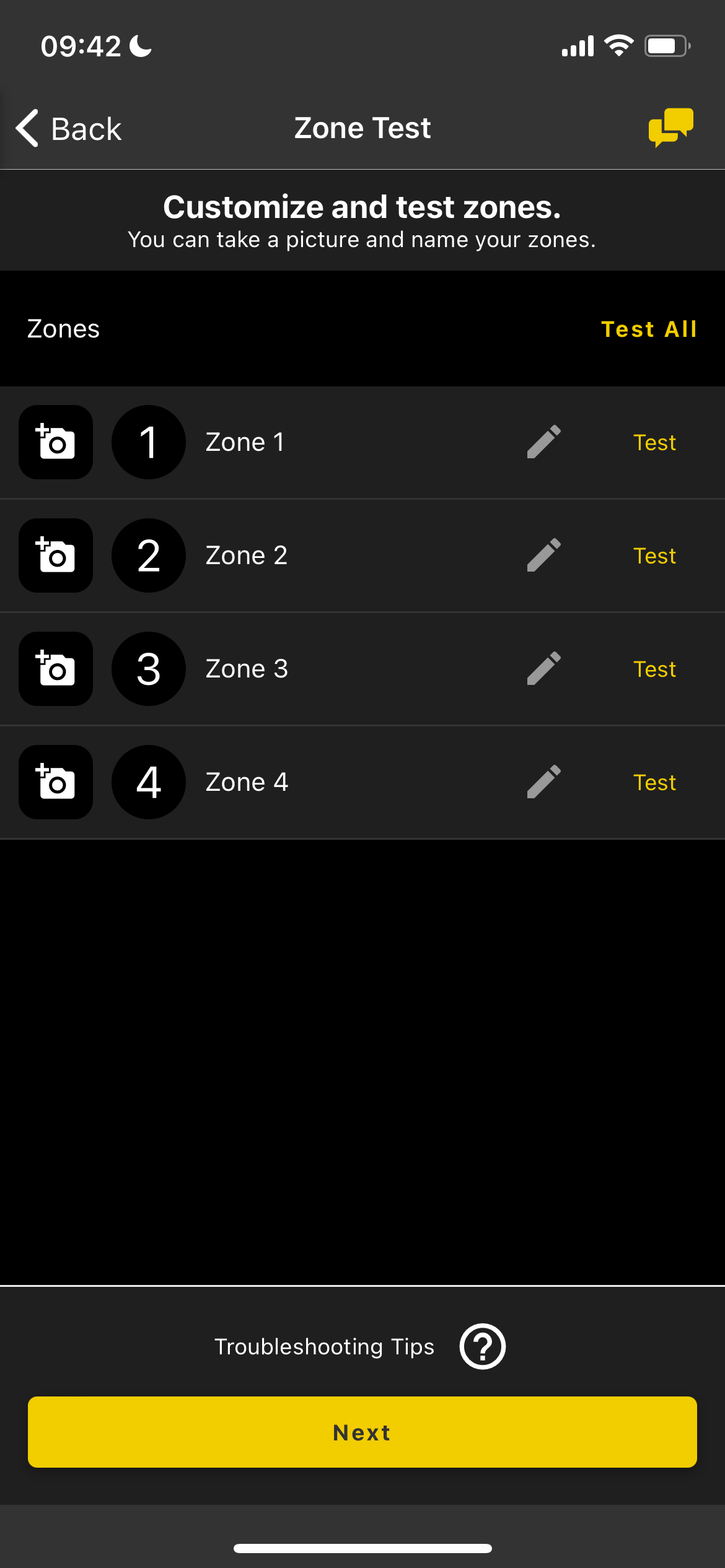Test Zone 1
The width and height of the screenshot is (725, 1568).
[x=654, y=442]
